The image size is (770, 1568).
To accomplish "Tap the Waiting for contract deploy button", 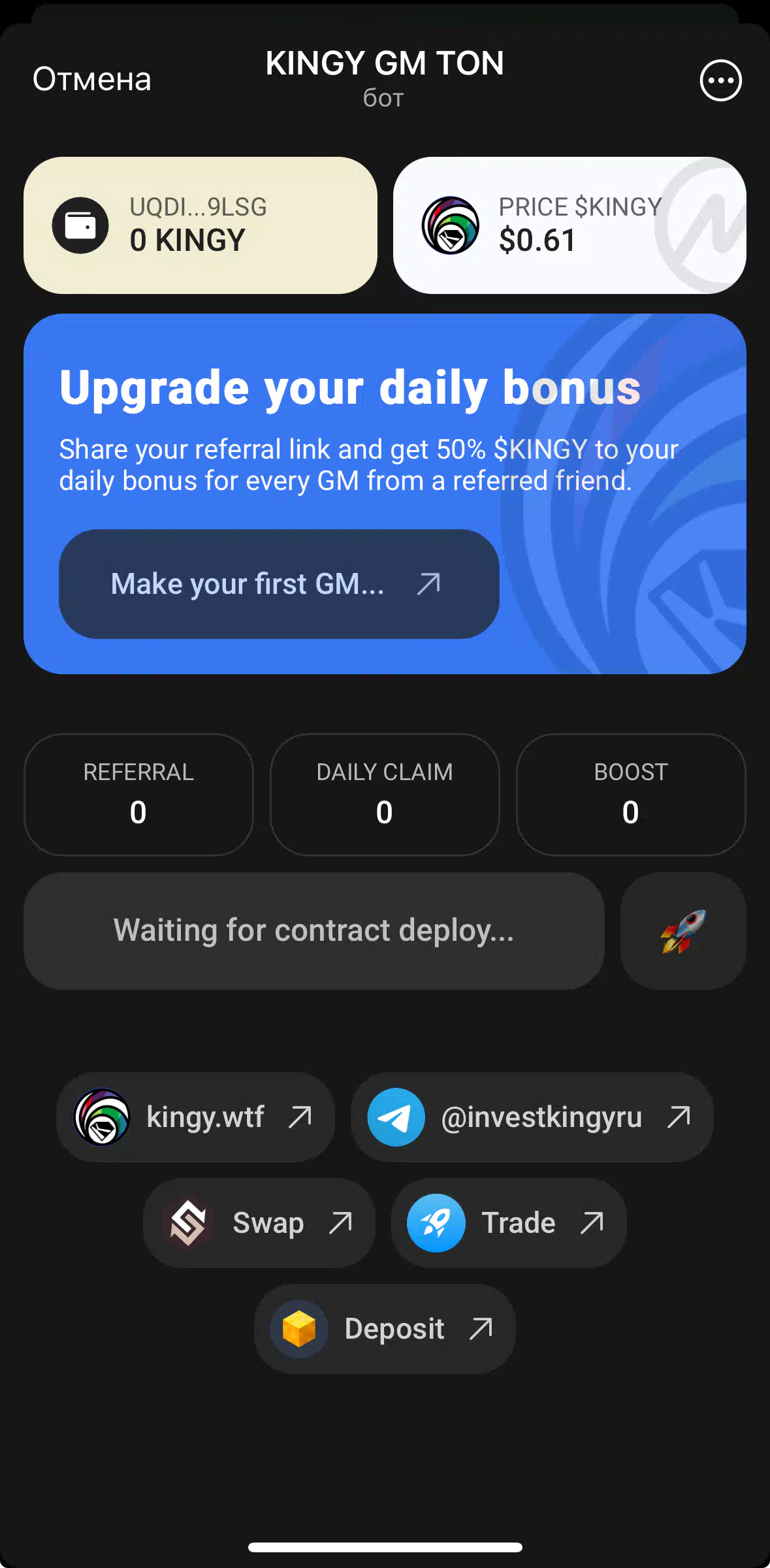I will 314,930.
